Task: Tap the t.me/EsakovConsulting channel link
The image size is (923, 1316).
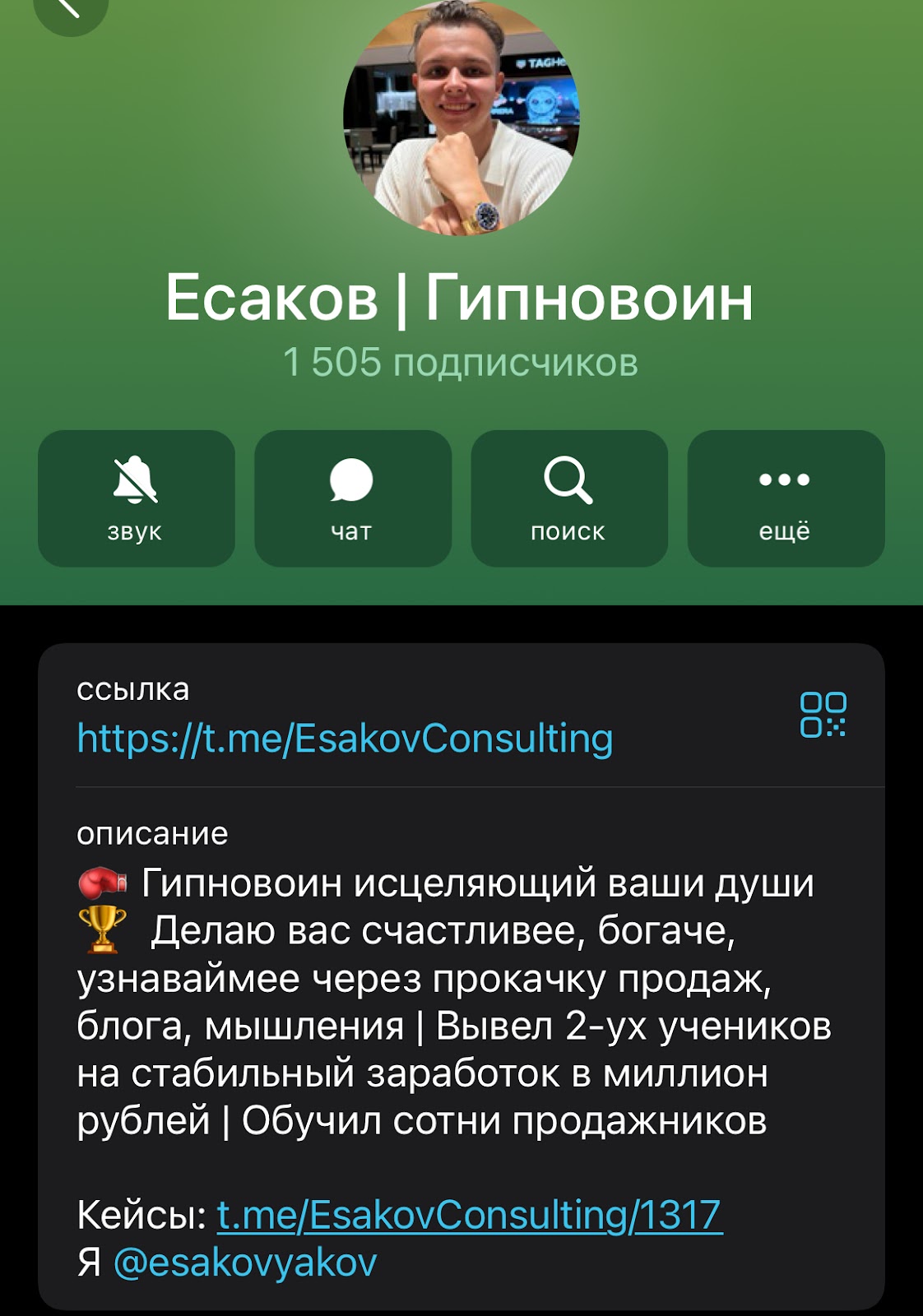Action: (345, 738)
